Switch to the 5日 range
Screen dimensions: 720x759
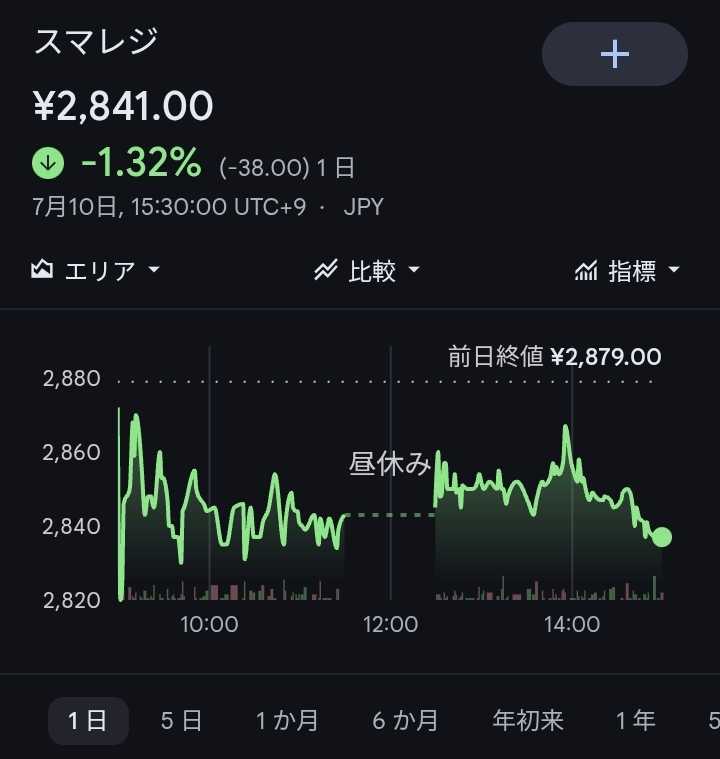pyautogui.click(x=181, y=721)
